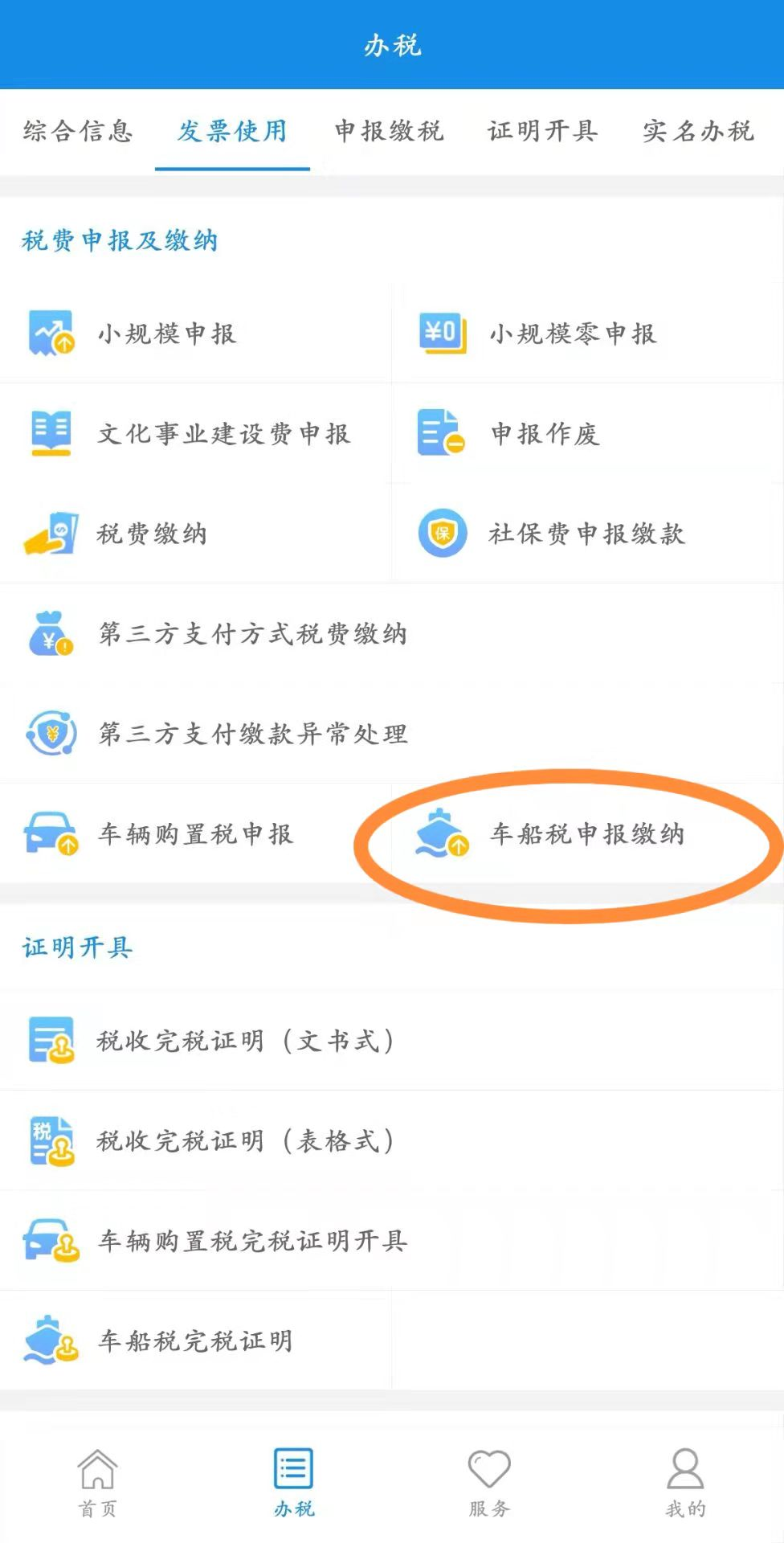Screen dimensions: 784x1543
Task: Open 第三方支付方式税费缴纳
Action: click(x=392, y=633)
